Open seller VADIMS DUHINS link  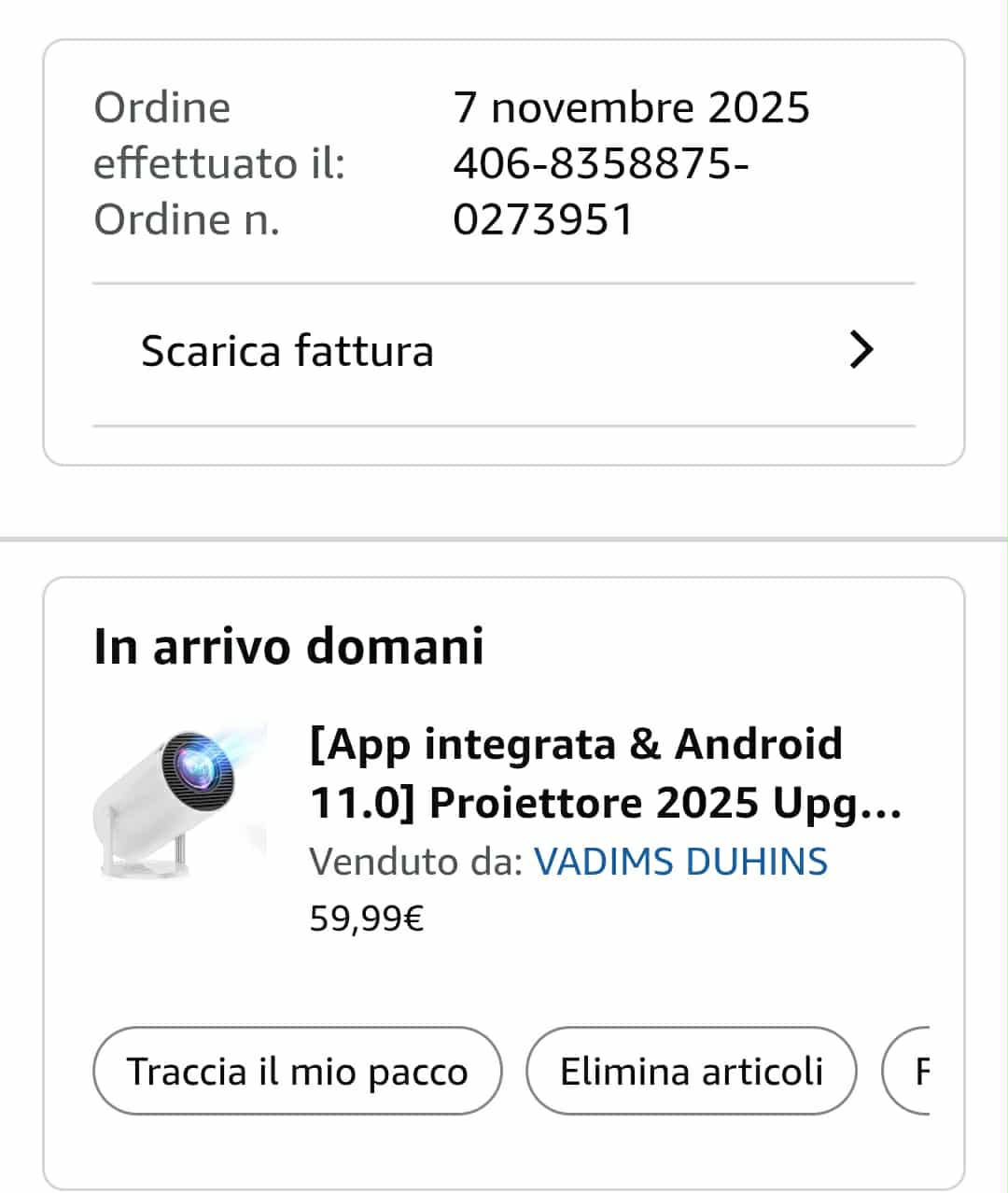[x=680, y=862]
